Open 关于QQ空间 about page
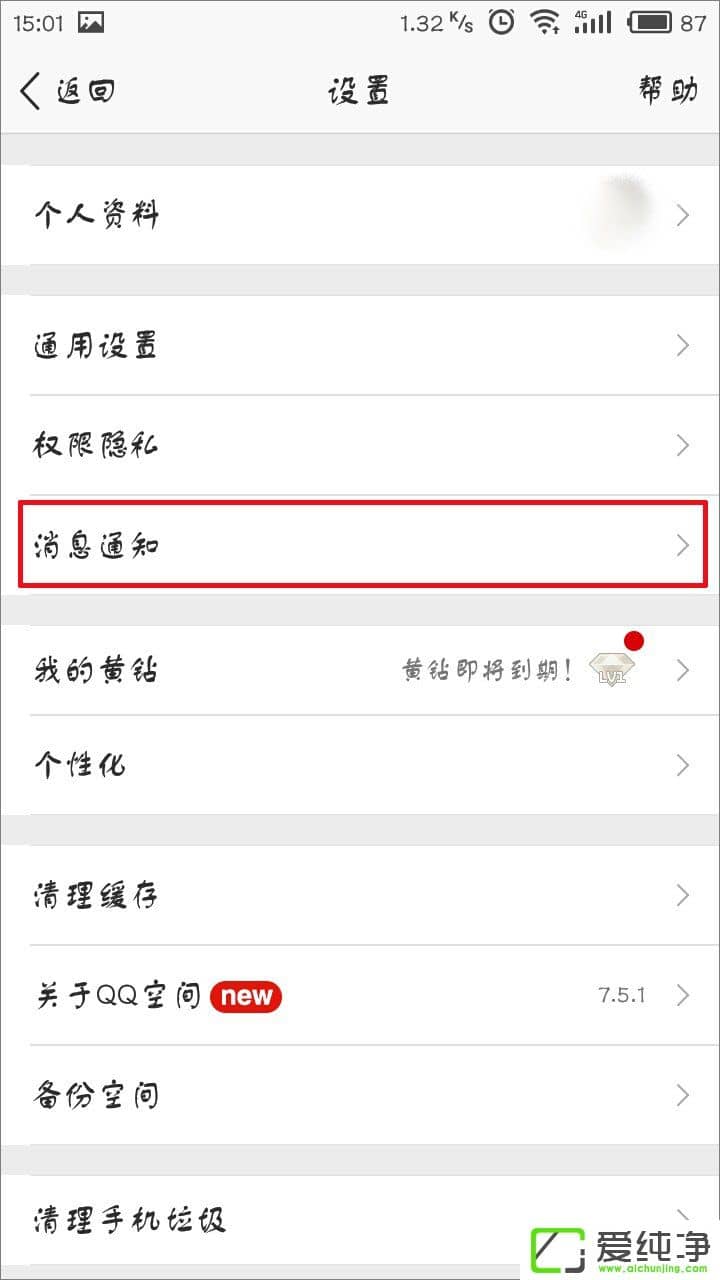The image size is (720, 1280). click(360, 995)
